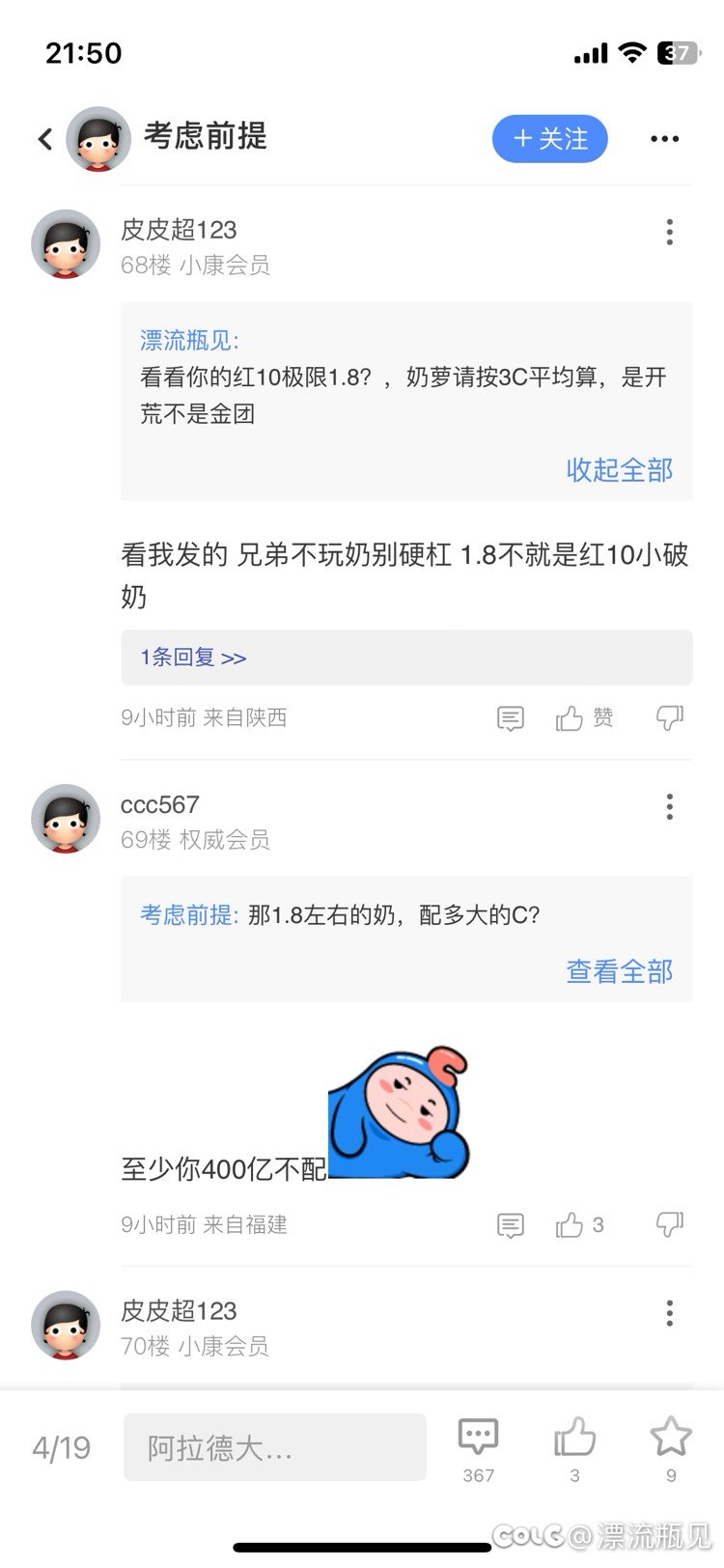The image size is (724, 1568).
Task: Follow the author with the 关注 button
Action: click(550, 139)
